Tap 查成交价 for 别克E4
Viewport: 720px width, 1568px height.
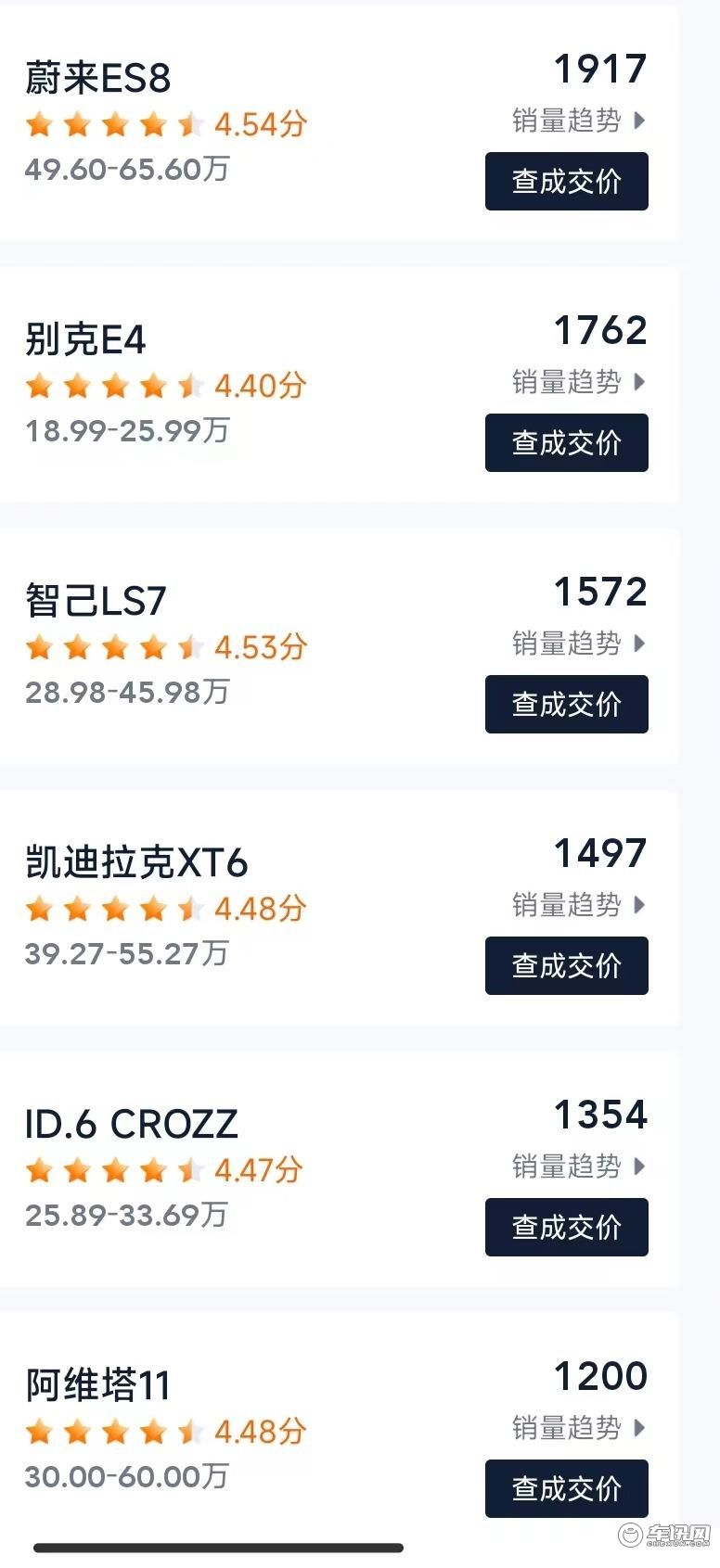pos(566,443)
